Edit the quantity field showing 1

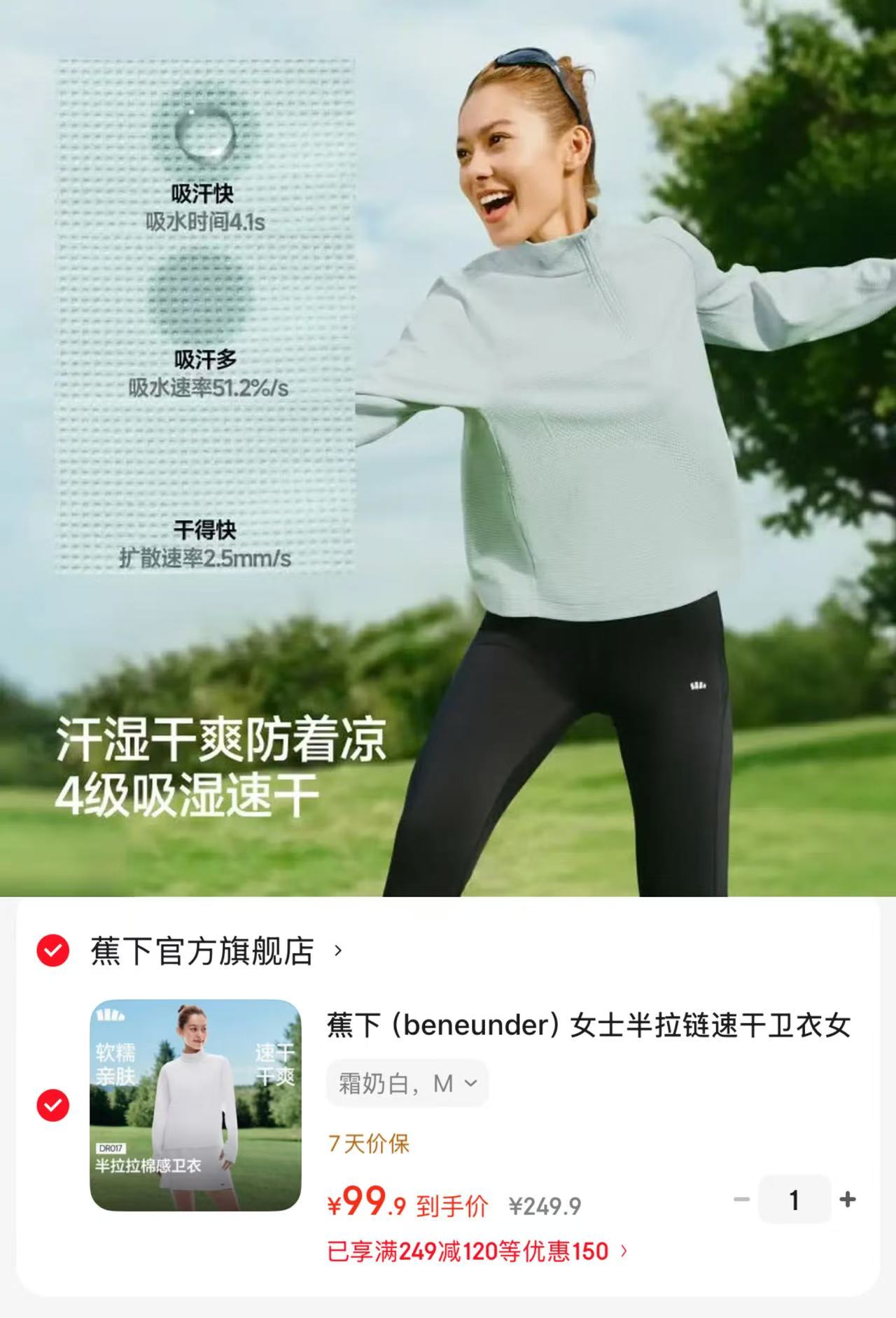point(794,1200)
